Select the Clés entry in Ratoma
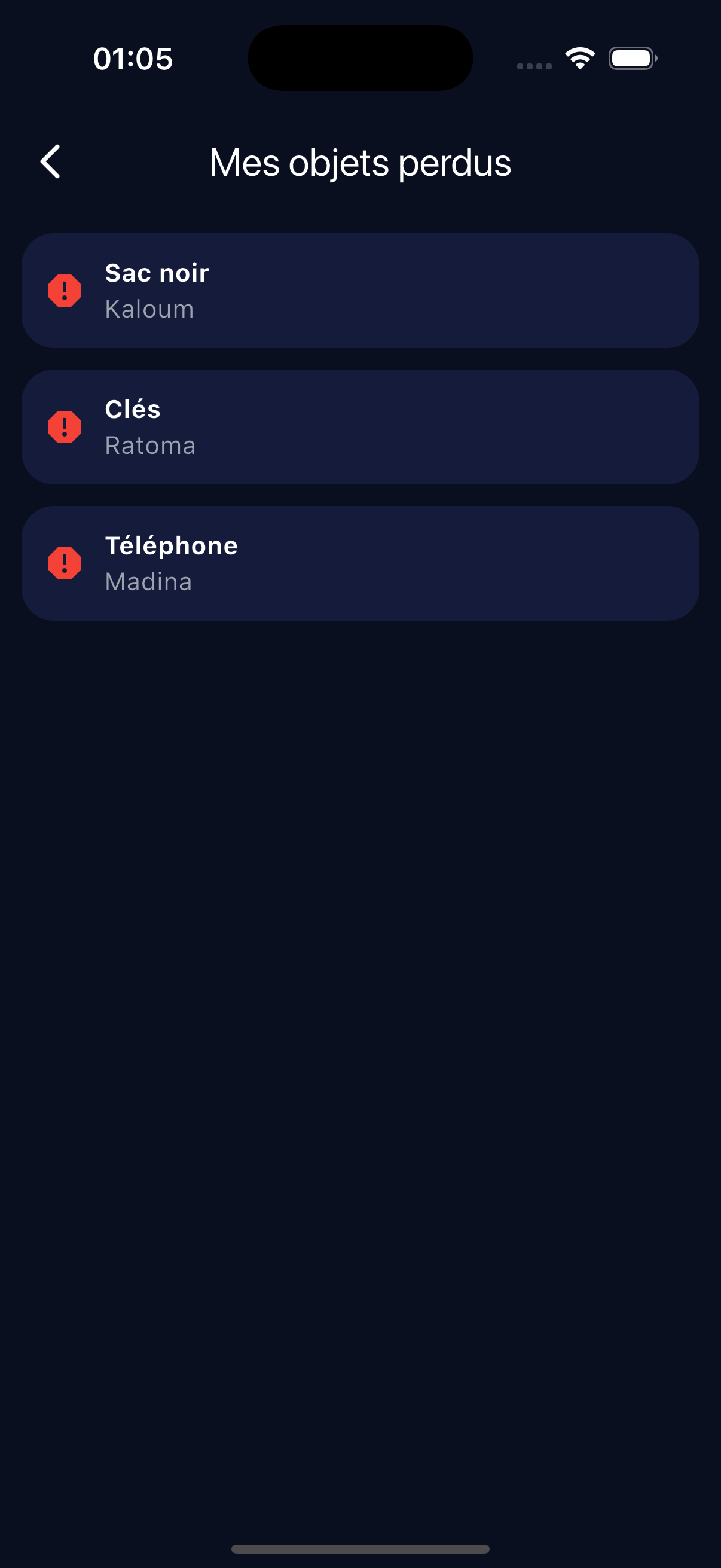Viewport: 721px width, 1568px height. click(360, 428)
